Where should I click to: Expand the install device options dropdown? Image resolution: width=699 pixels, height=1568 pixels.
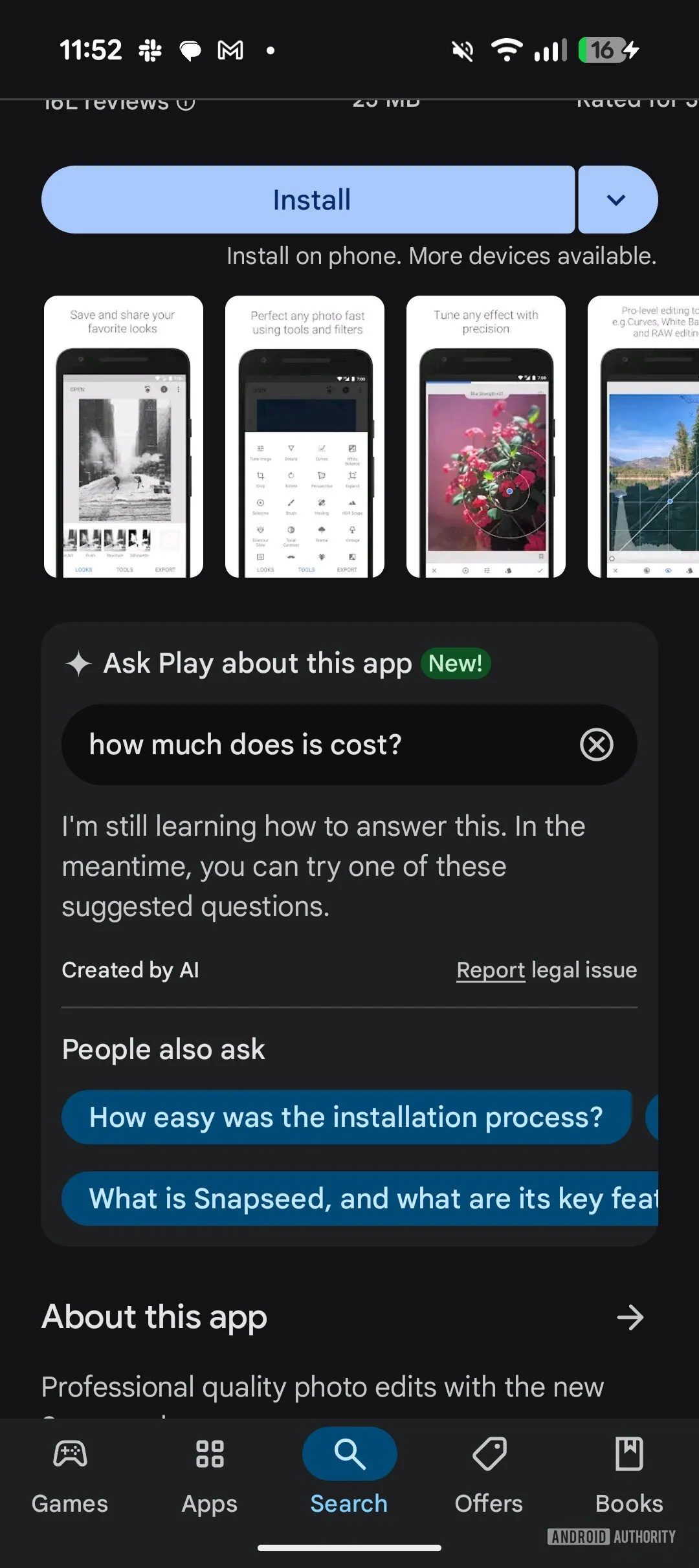[x=617, y=200]
